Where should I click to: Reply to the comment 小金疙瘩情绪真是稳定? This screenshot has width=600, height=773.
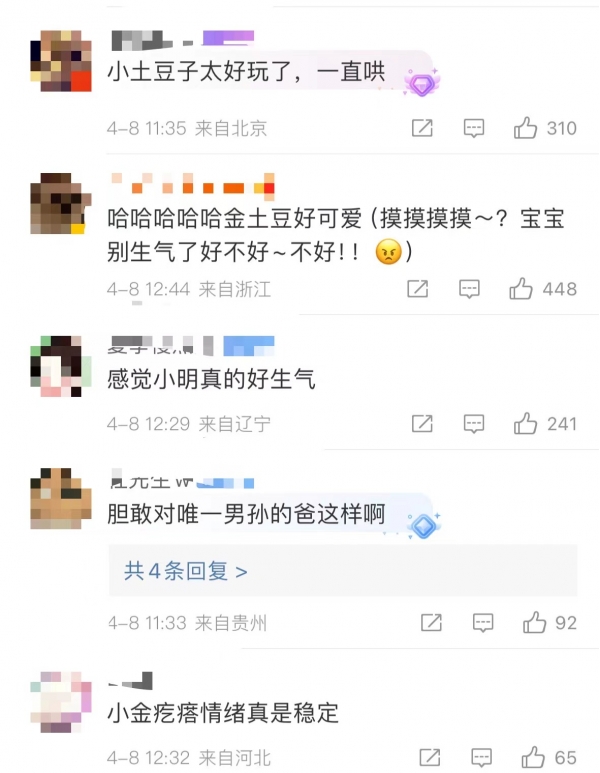pos(482,757)
